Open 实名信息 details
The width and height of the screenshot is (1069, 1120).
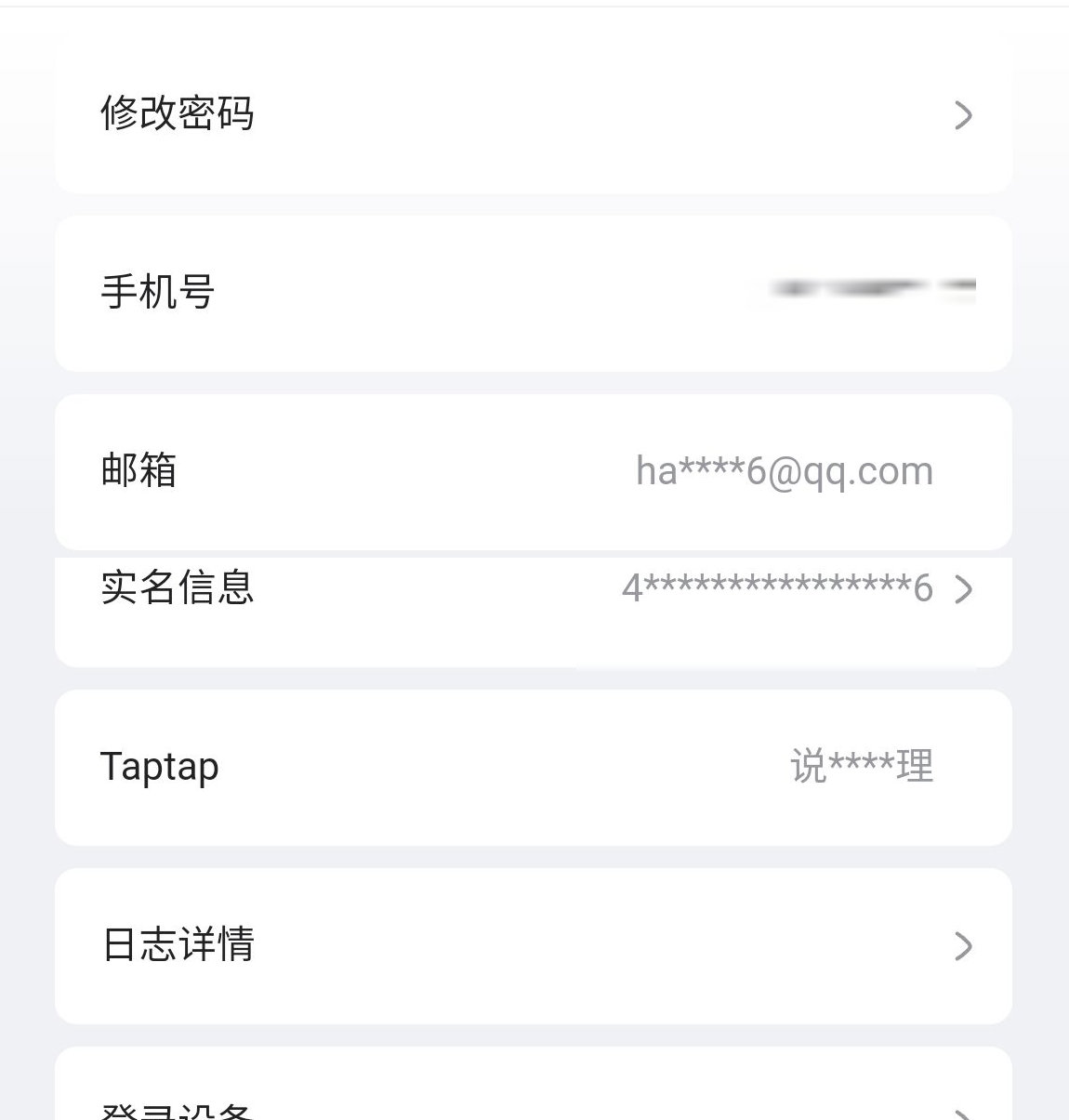tap(533, 600)
